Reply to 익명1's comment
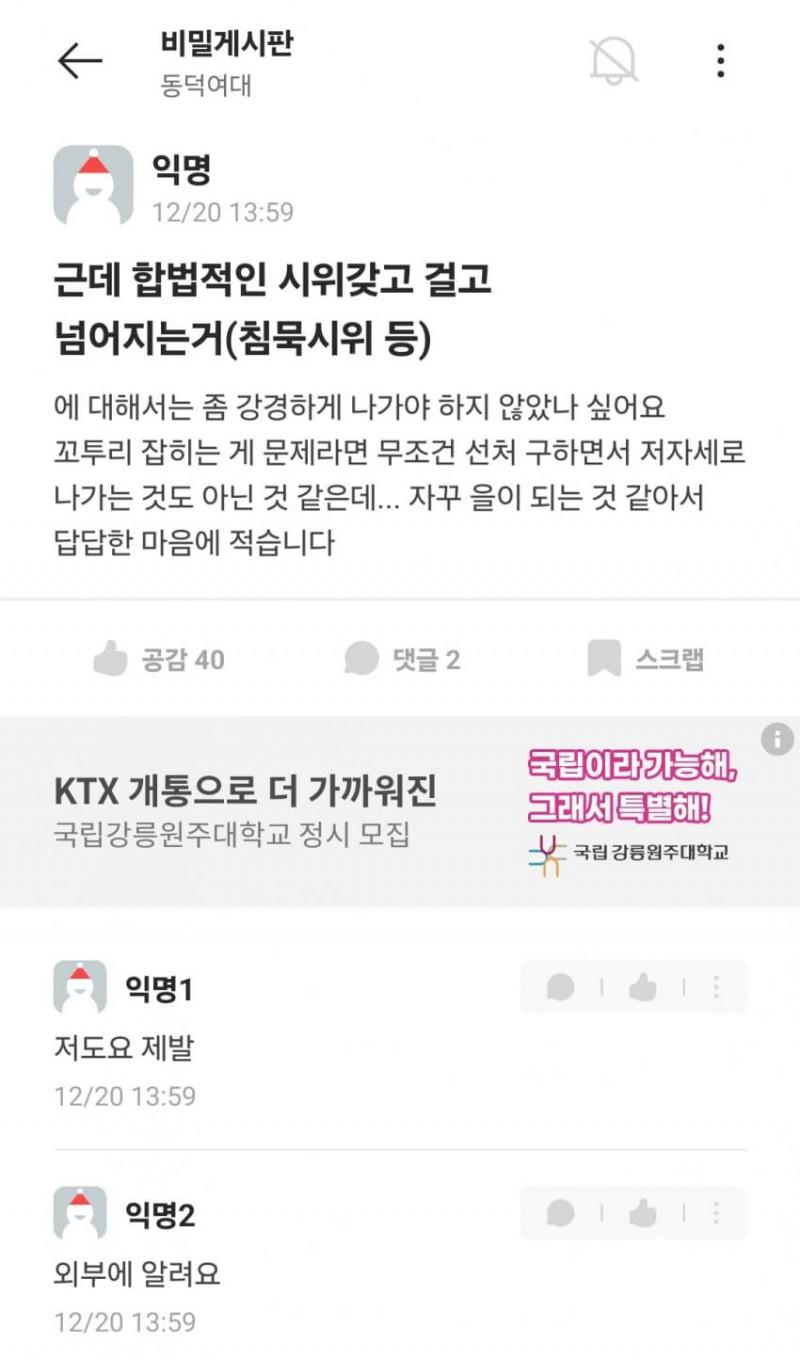This screenshot has height=1359, width=800. (x=561, y=988)
